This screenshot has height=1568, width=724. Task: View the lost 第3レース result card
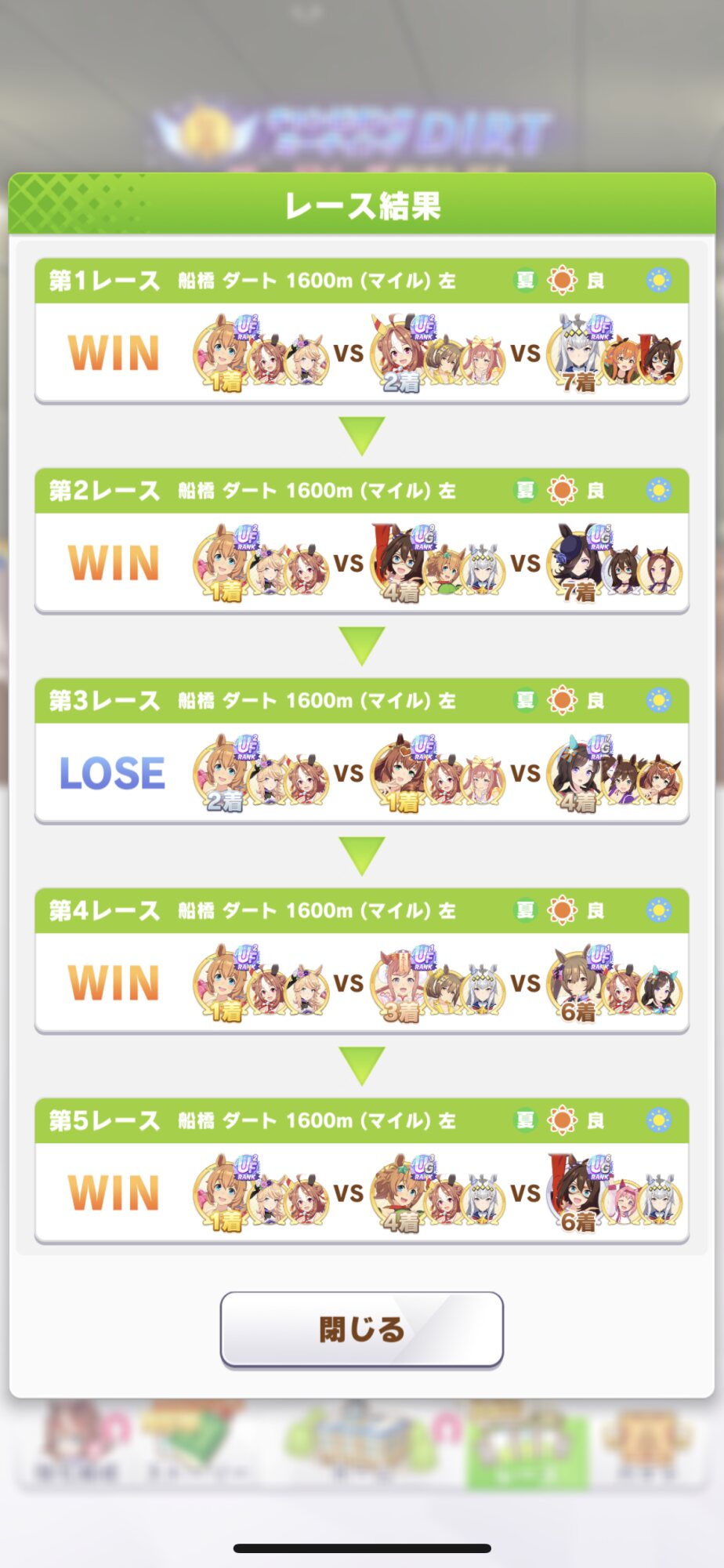pyautogui.click(x=361, y=751)
